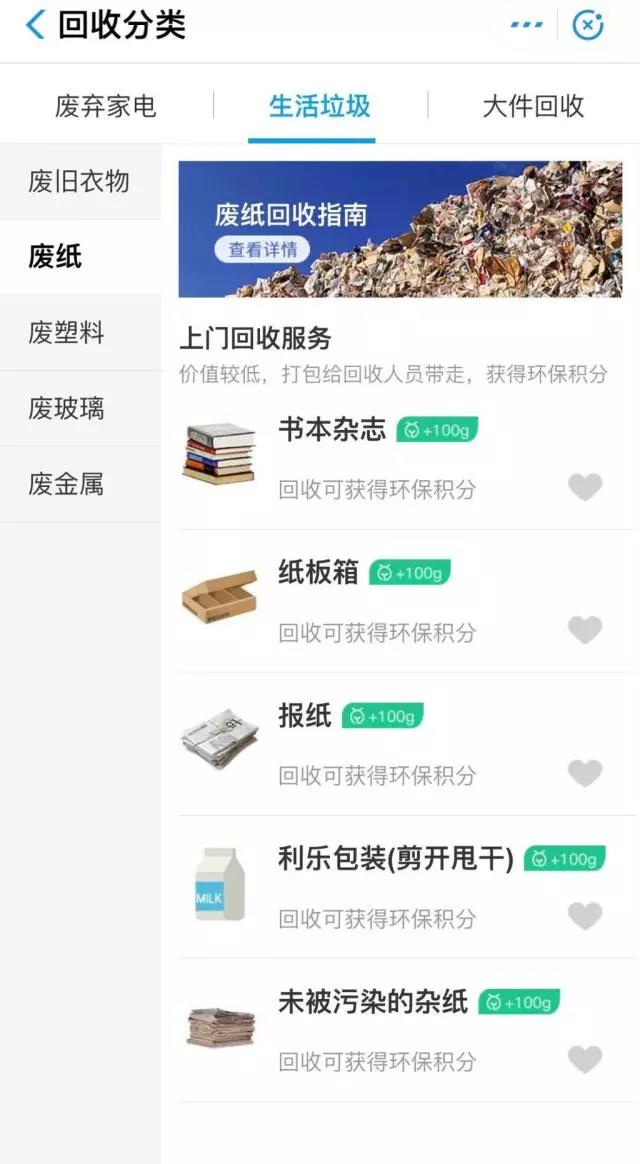Switch to the 废弃家电 tab
The image size is (640, 1164).
coord(105,106)
